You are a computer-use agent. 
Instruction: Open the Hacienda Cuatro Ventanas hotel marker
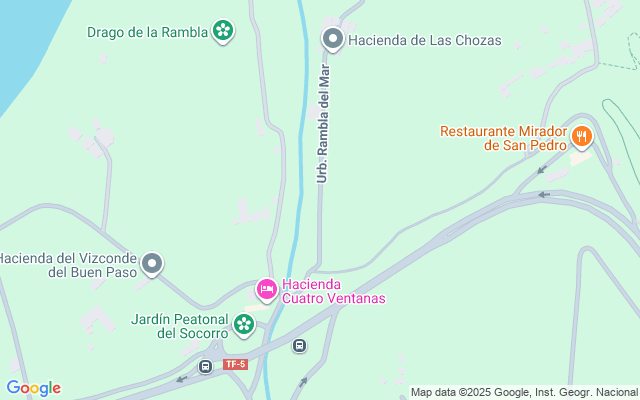point(266,290)
